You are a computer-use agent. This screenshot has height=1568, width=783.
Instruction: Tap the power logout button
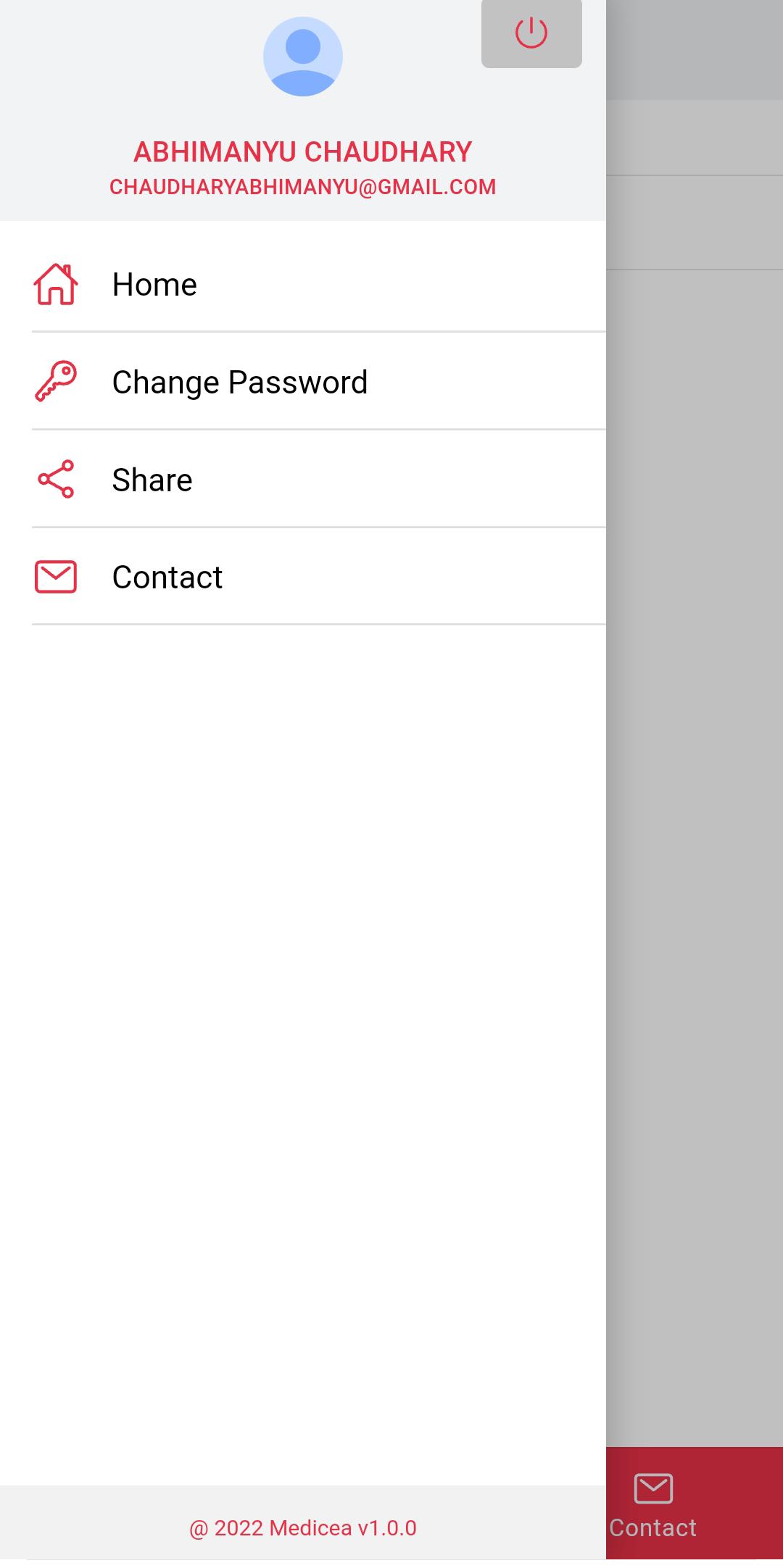(531, 33)
